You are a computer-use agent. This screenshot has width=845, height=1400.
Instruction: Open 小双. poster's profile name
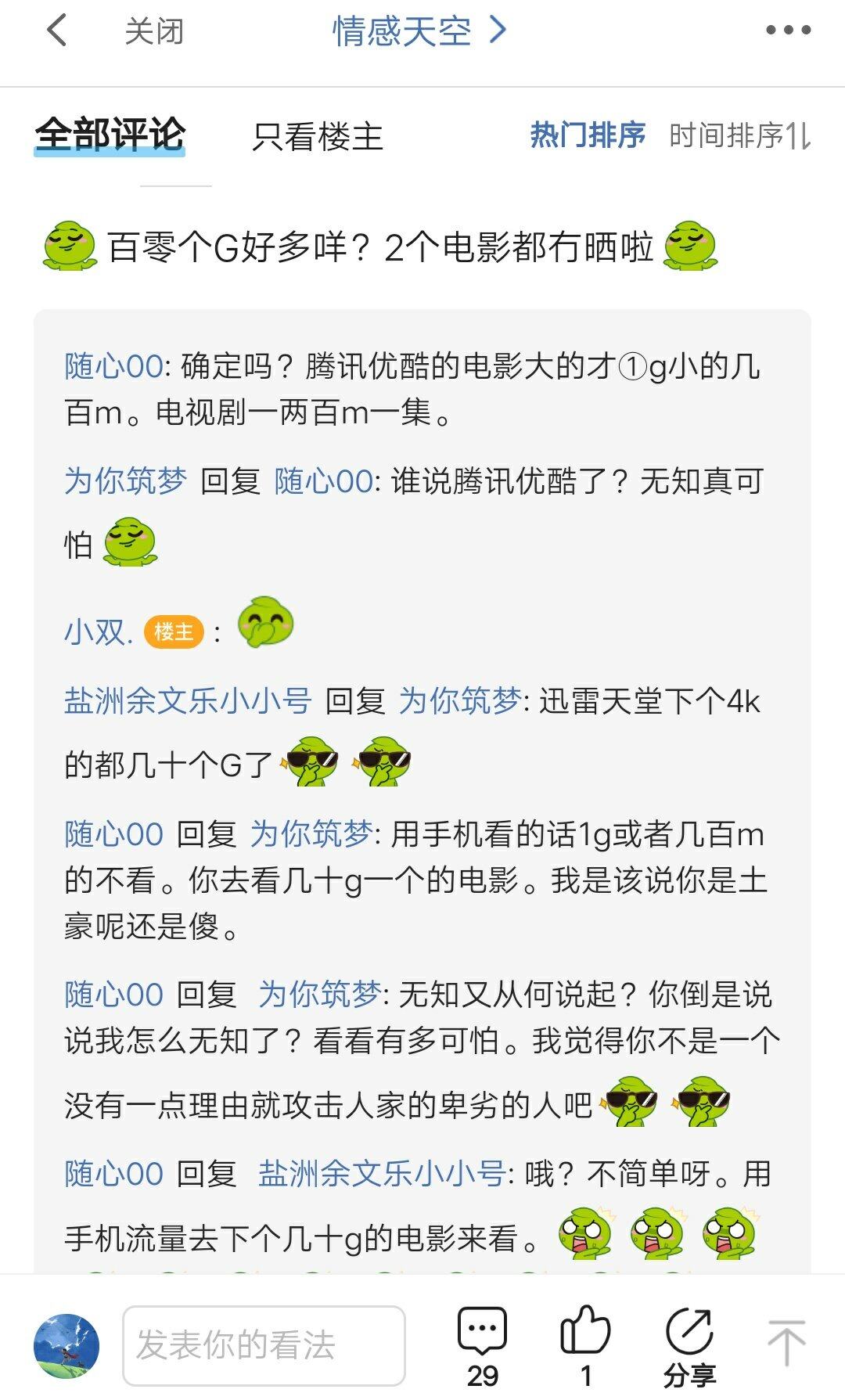point(99,631)
